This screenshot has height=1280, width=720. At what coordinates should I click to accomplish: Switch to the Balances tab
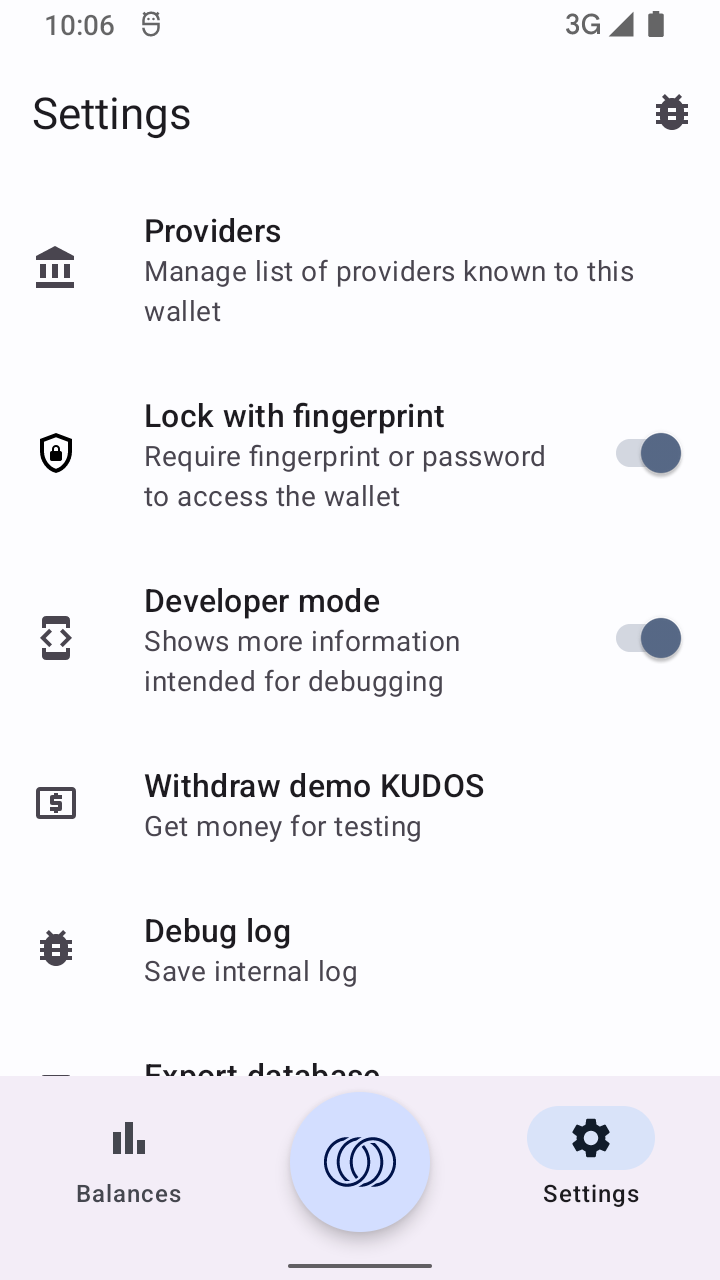(129, 1160)
